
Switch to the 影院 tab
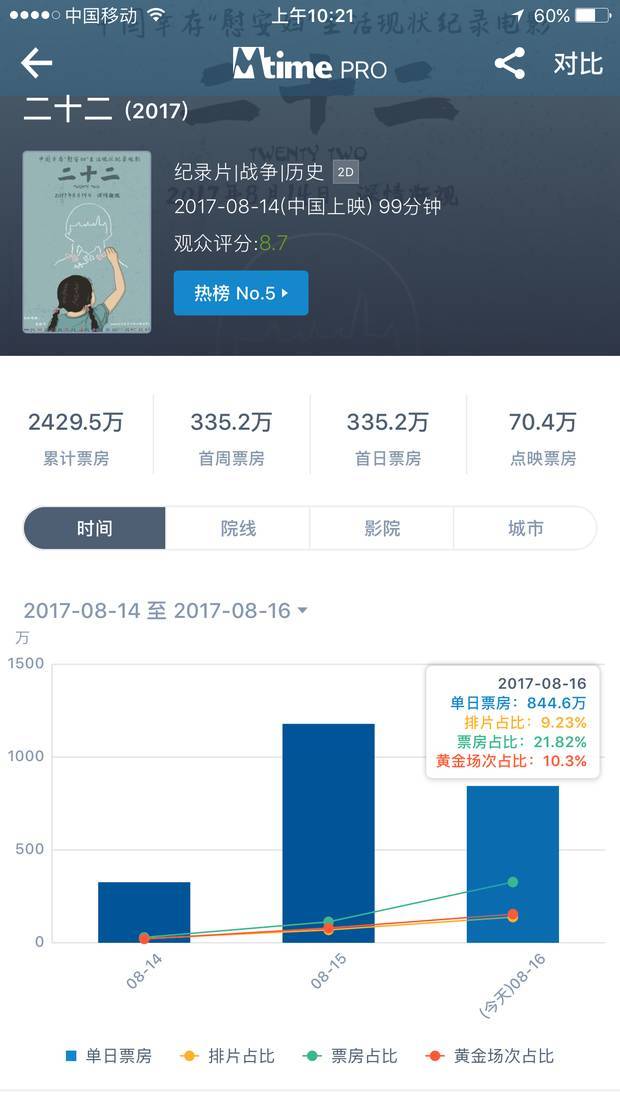coord(382,528)
